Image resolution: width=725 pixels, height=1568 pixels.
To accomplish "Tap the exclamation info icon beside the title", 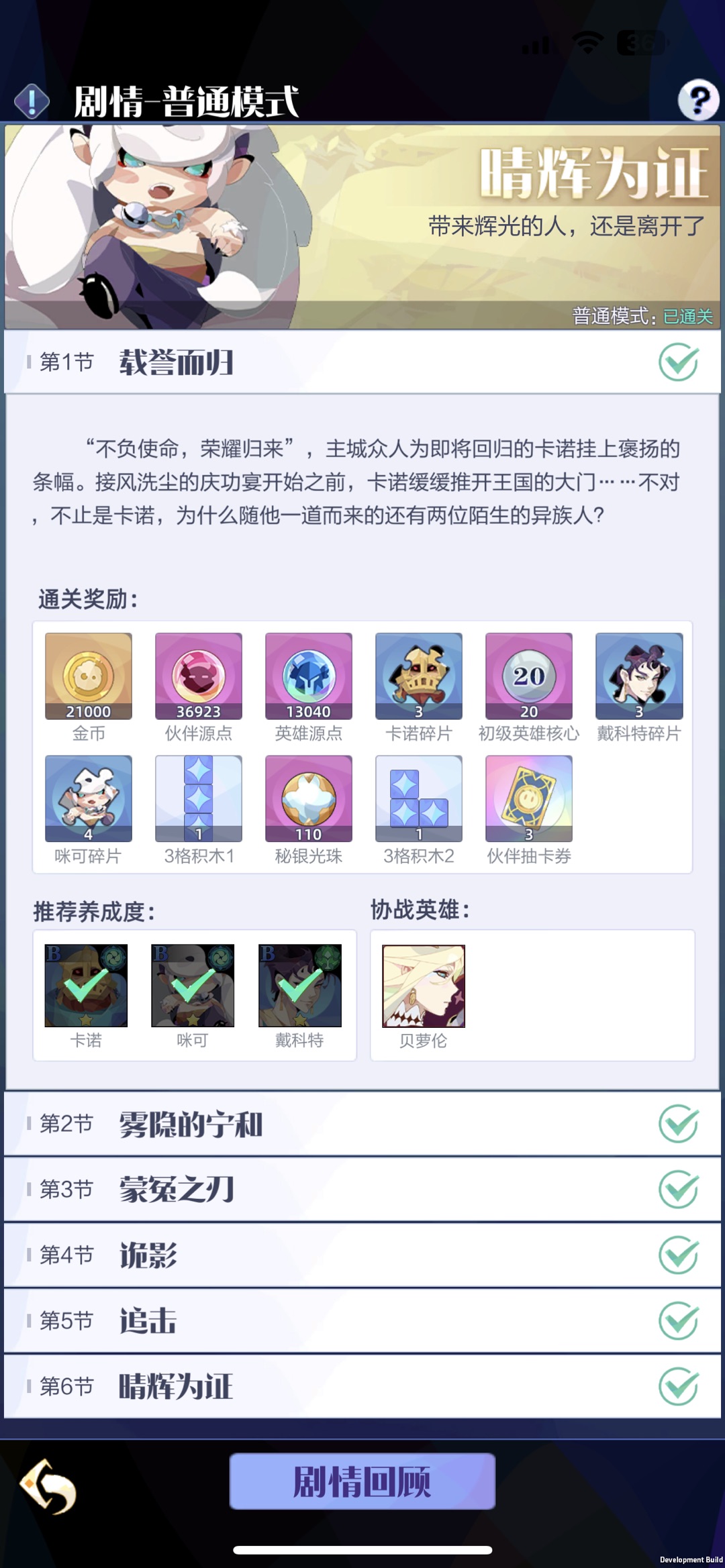I will coord(32,101).
